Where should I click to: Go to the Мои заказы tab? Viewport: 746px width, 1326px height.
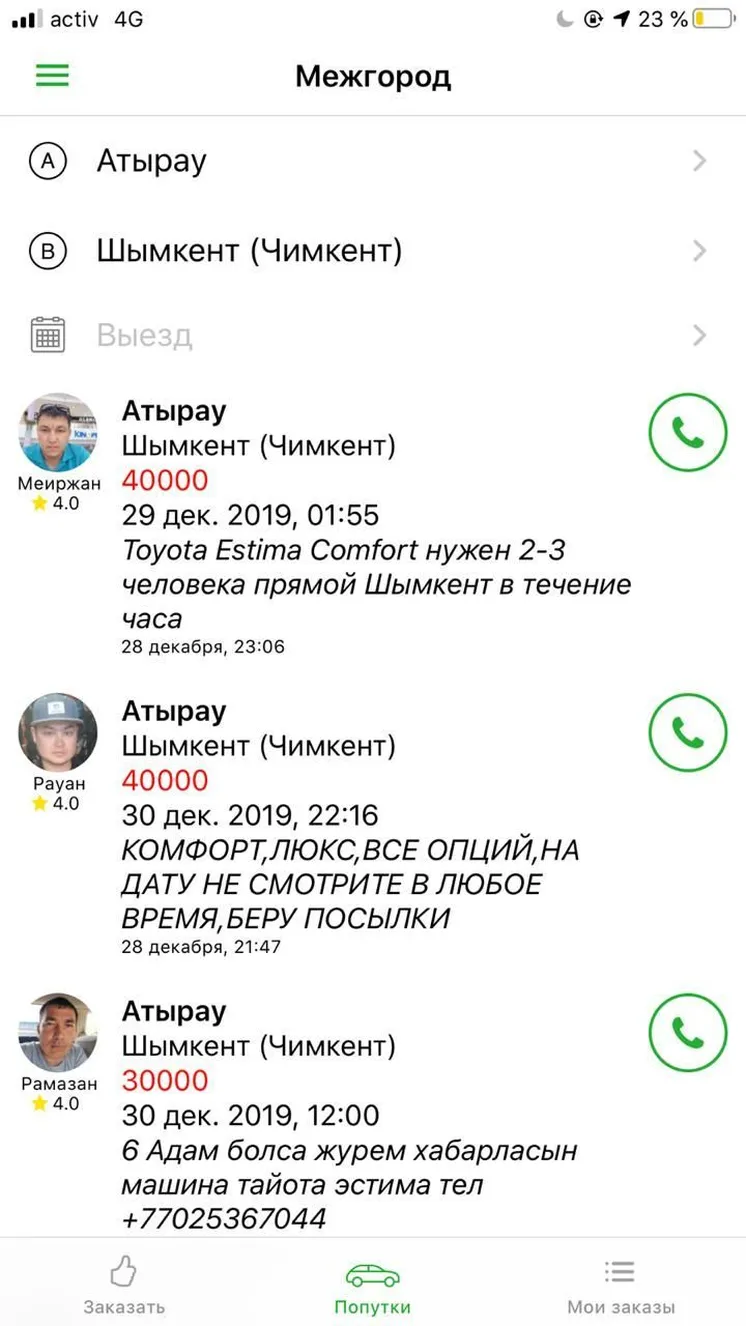(x=620, y=1286)
